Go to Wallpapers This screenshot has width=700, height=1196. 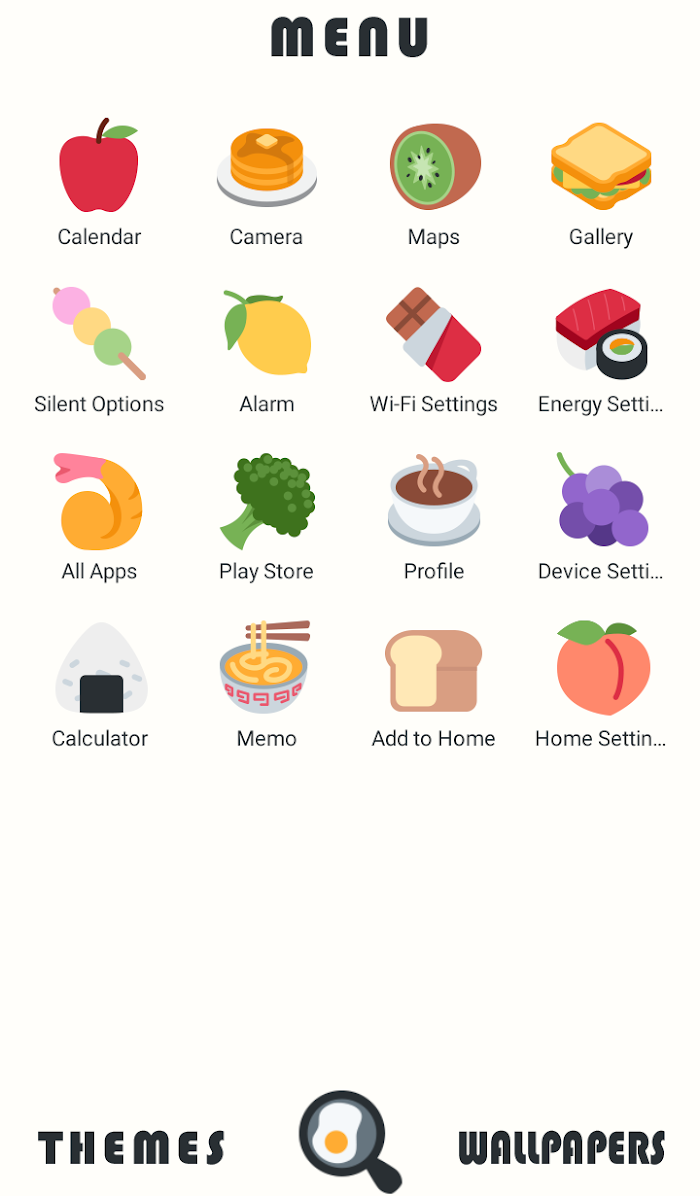click(561, 1147)
